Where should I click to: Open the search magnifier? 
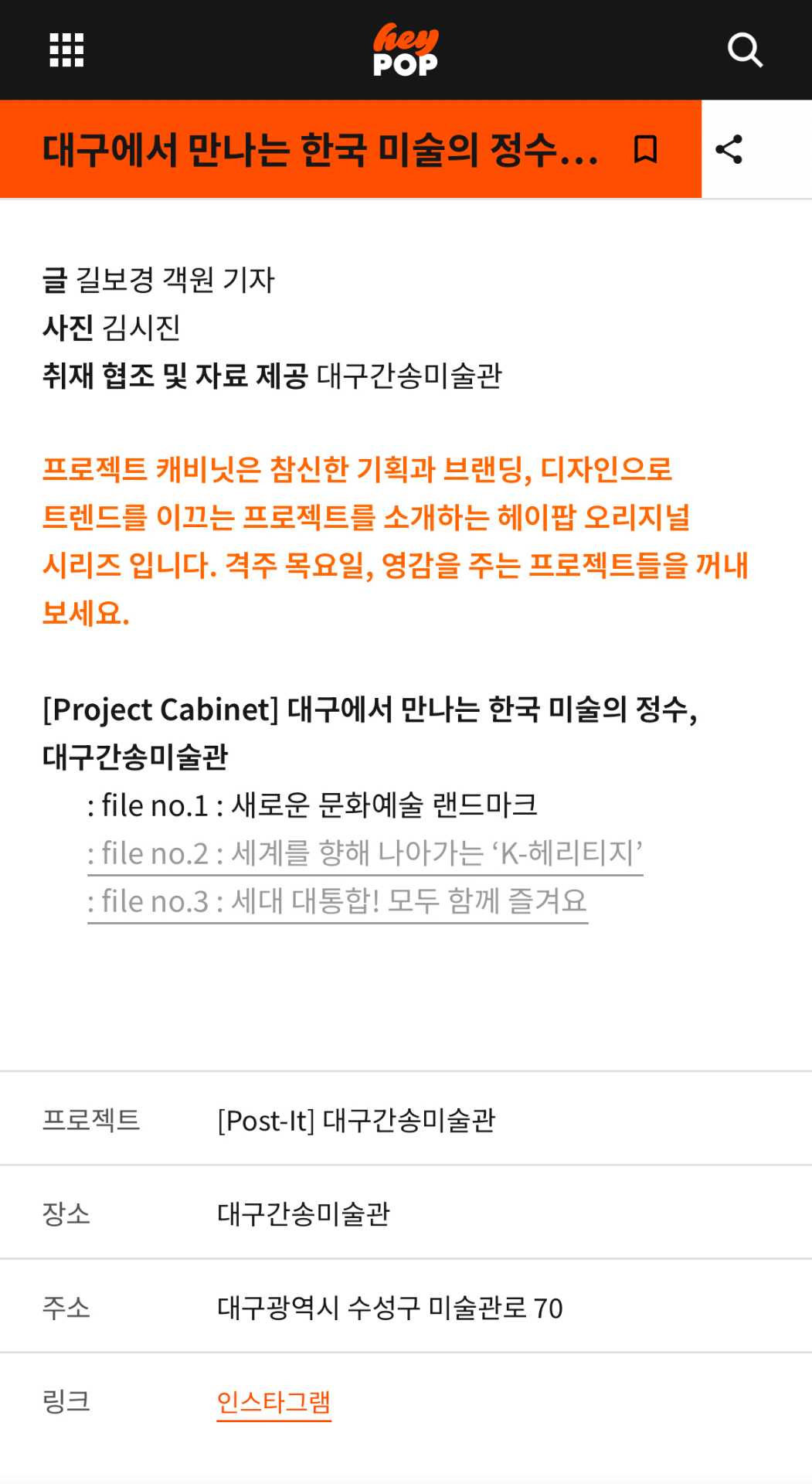click(x=745, y=50)
